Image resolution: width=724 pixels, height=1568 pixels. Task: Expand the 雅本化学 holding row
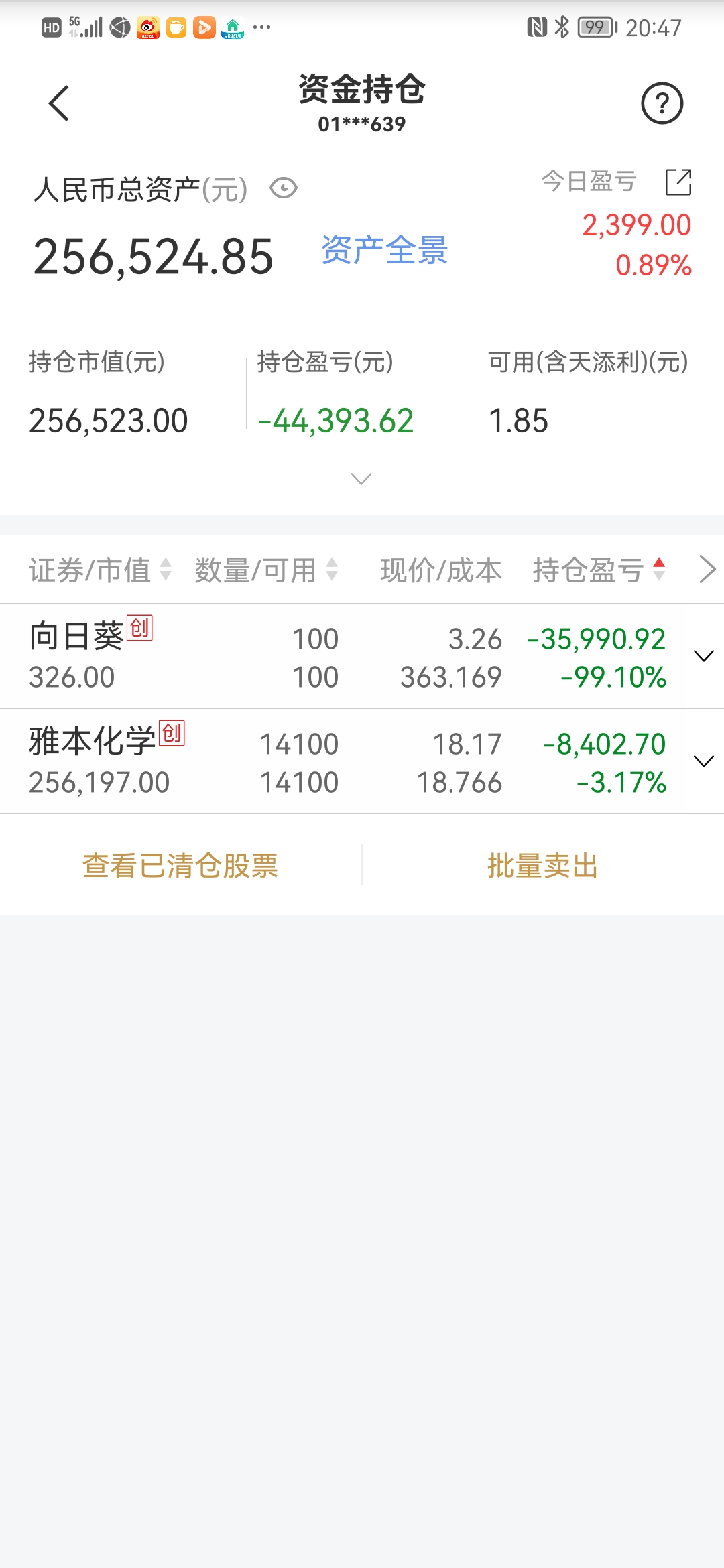703,761
